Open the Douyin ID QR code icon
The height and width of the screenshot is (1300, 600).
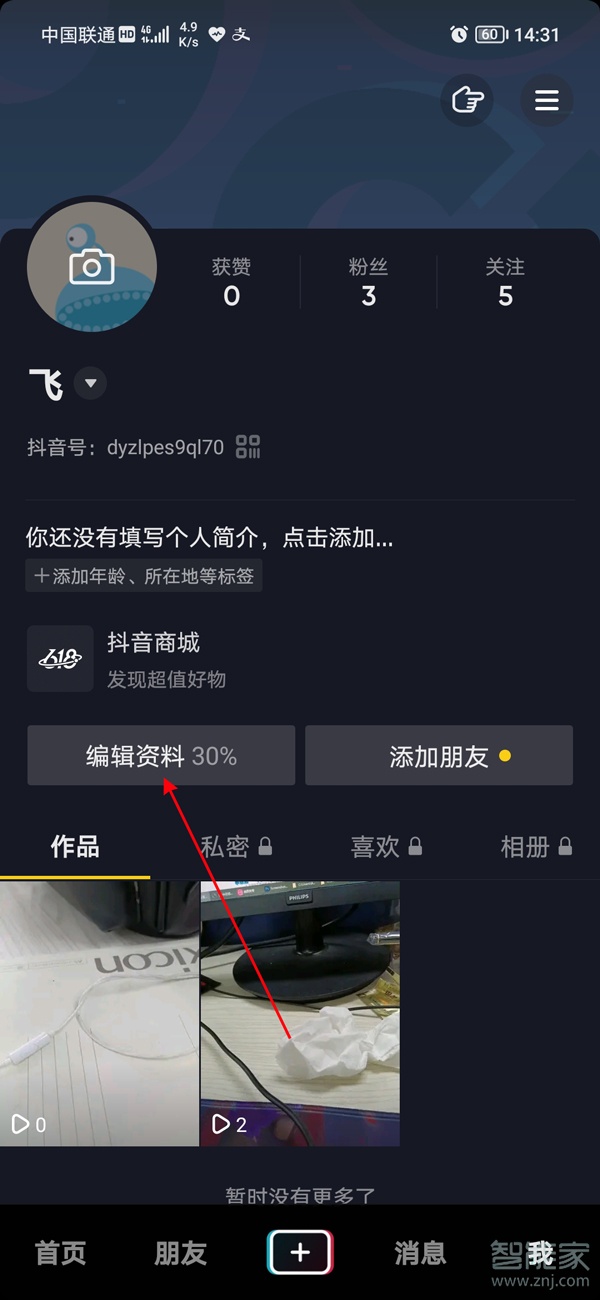click(247, 447)
